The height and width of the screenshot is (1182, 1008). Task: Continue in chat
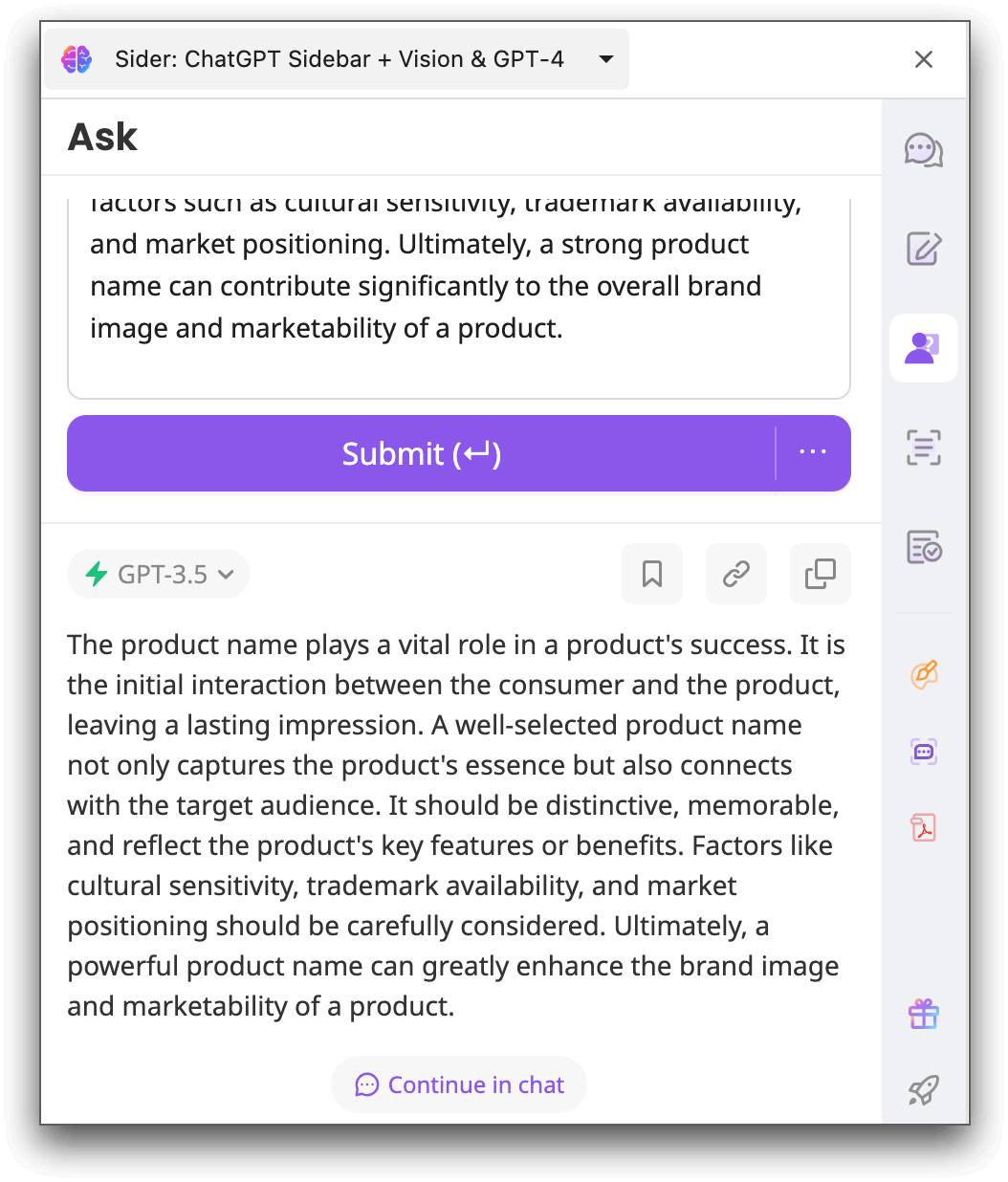[x=459, y=1084]
